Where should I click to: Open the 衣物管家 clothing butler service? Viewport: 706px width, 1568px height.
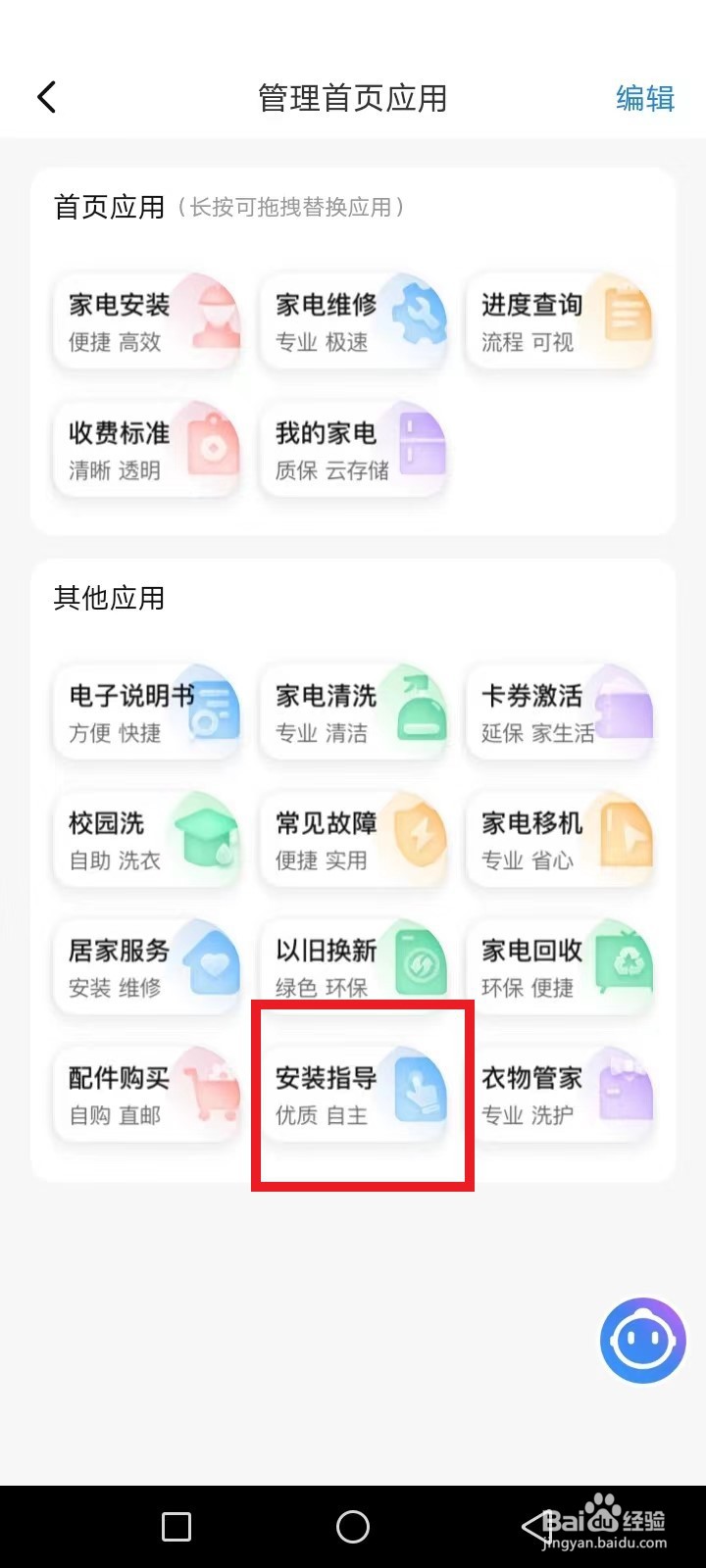coord(559,1094)
